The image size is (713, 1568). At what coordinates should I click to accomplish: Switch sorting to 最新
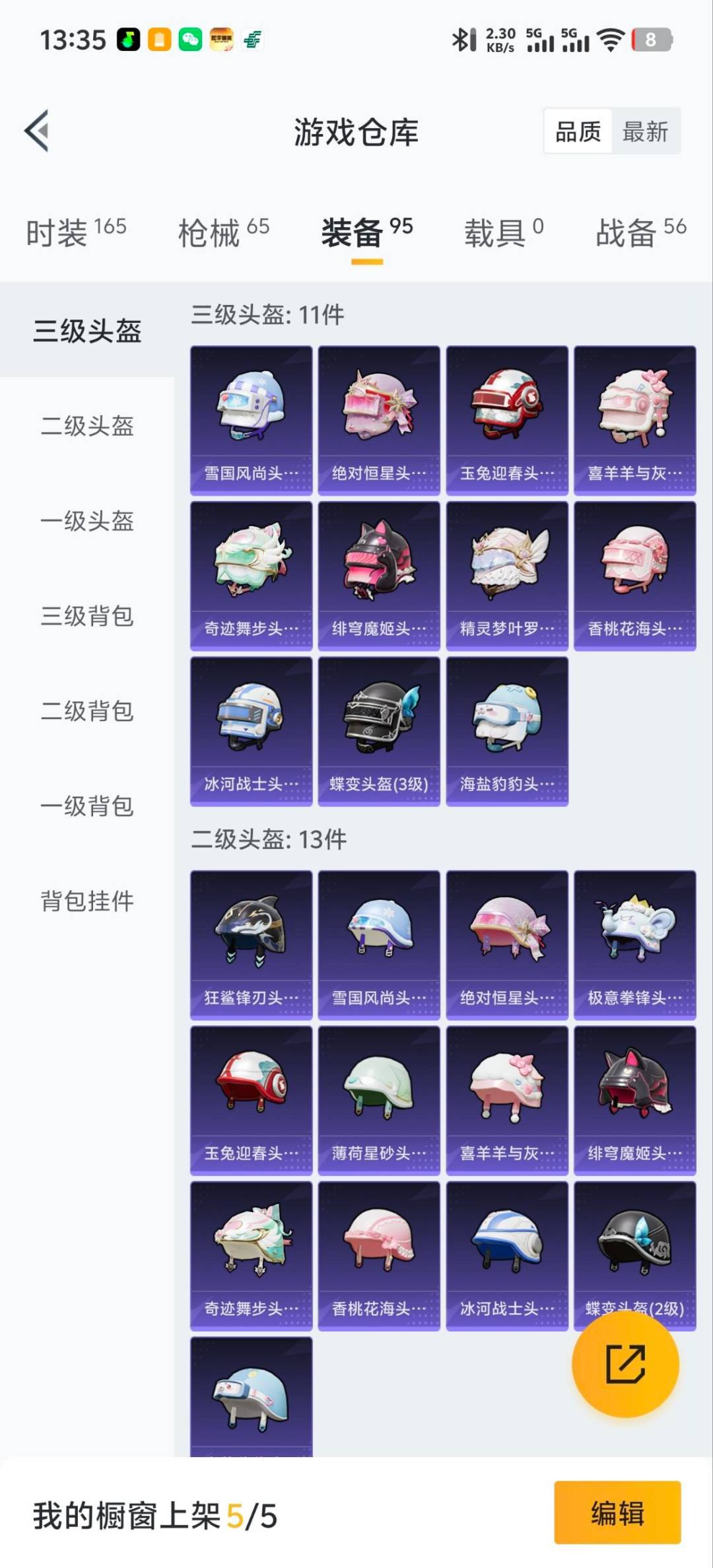tap(644, 131)
